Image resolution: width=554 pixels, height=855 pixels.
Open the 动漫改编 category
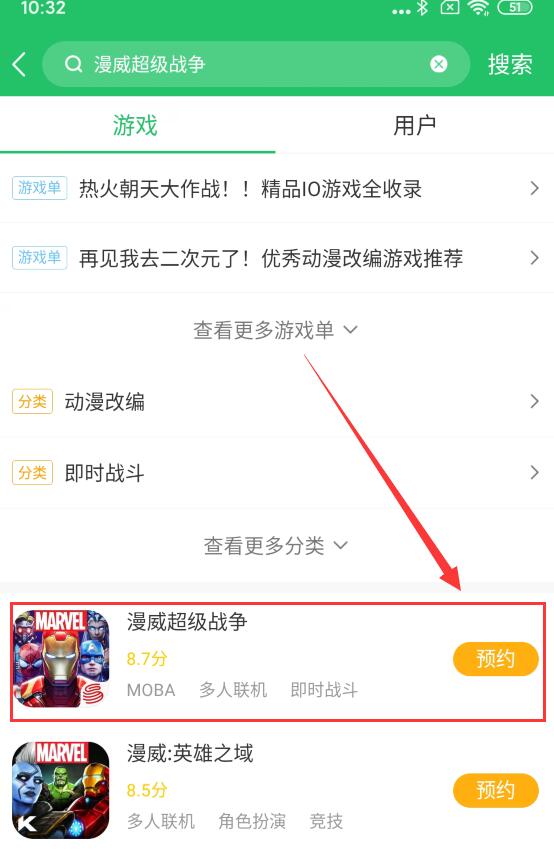277,402
